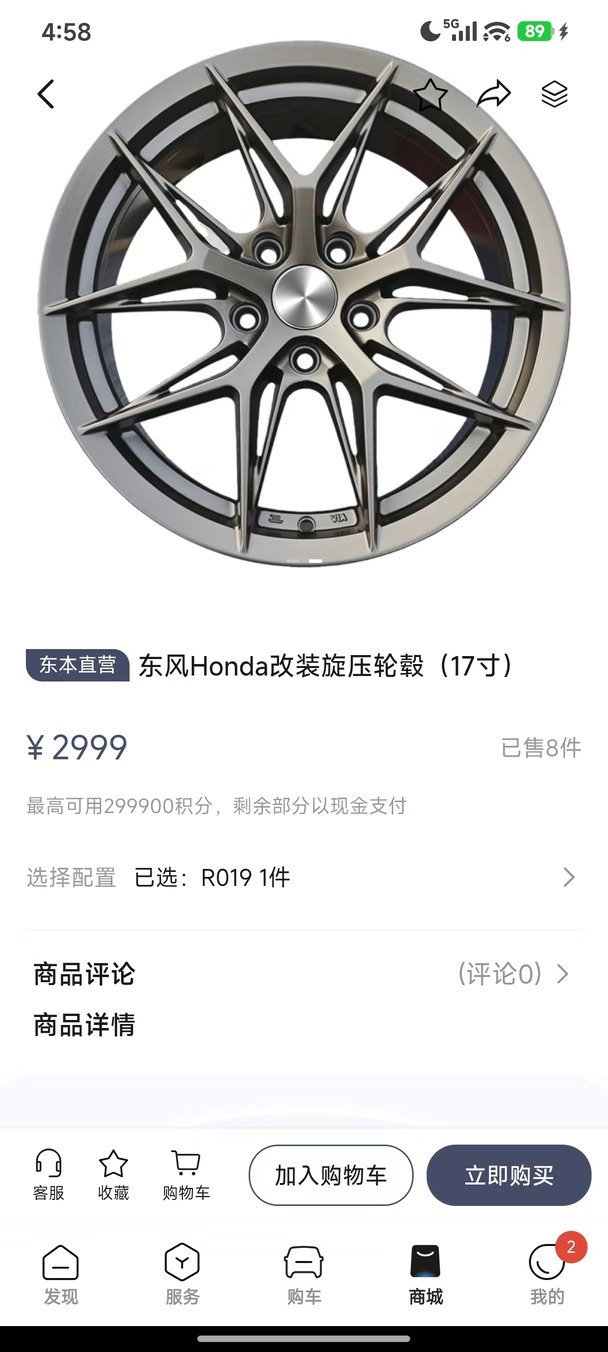Tap 收藏 in the bottom action bar
This screenshot has width=608, height=1352.
[x=113, y=1174]
